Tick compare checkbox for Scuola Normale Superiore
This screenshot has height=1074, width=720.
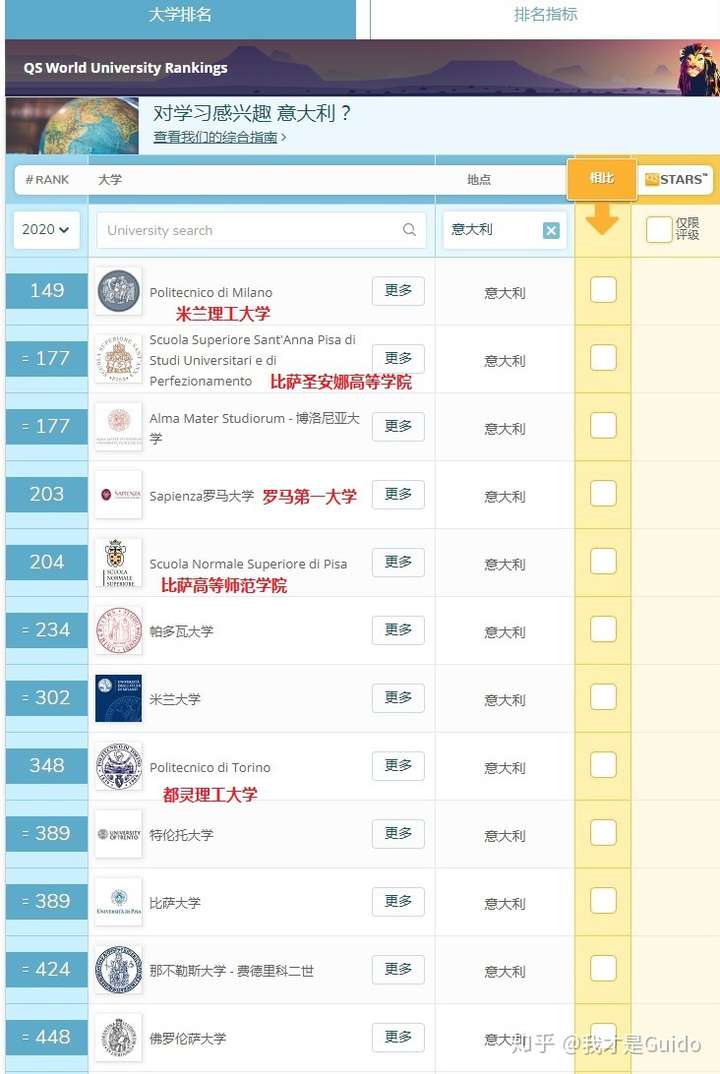[603, 561]
